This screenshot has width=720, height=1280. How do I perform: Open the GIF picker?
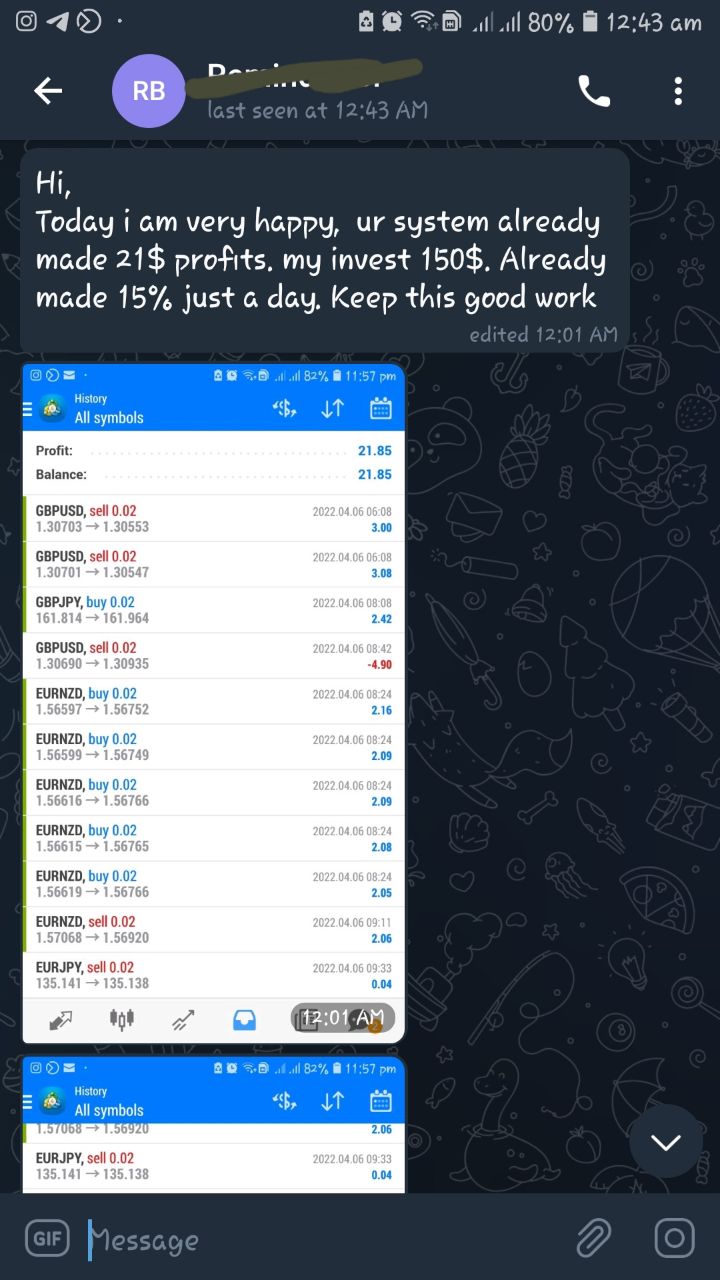click(46, 1239)
